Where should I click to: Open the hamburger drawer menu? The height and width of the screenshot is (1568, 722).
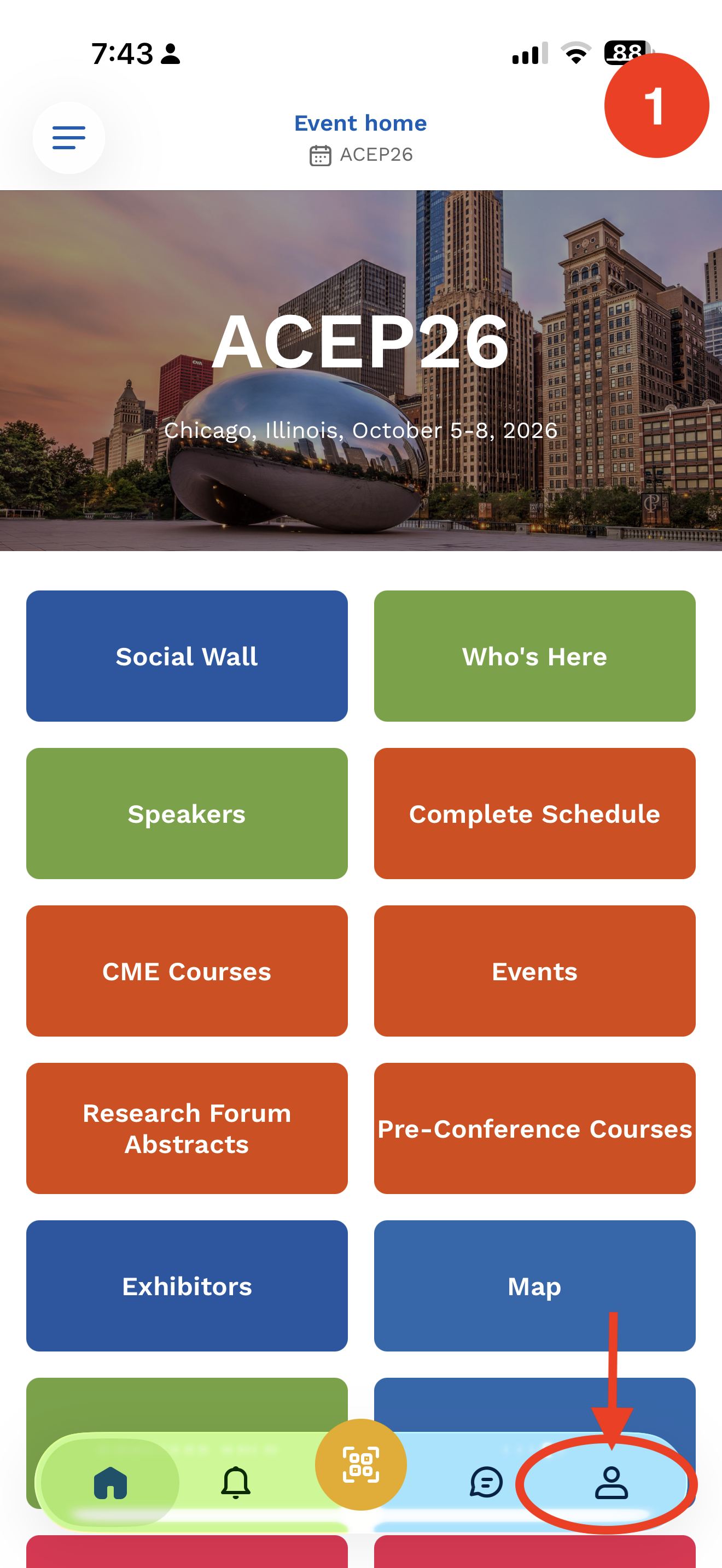pyautogui.click(x=69, y=138)
